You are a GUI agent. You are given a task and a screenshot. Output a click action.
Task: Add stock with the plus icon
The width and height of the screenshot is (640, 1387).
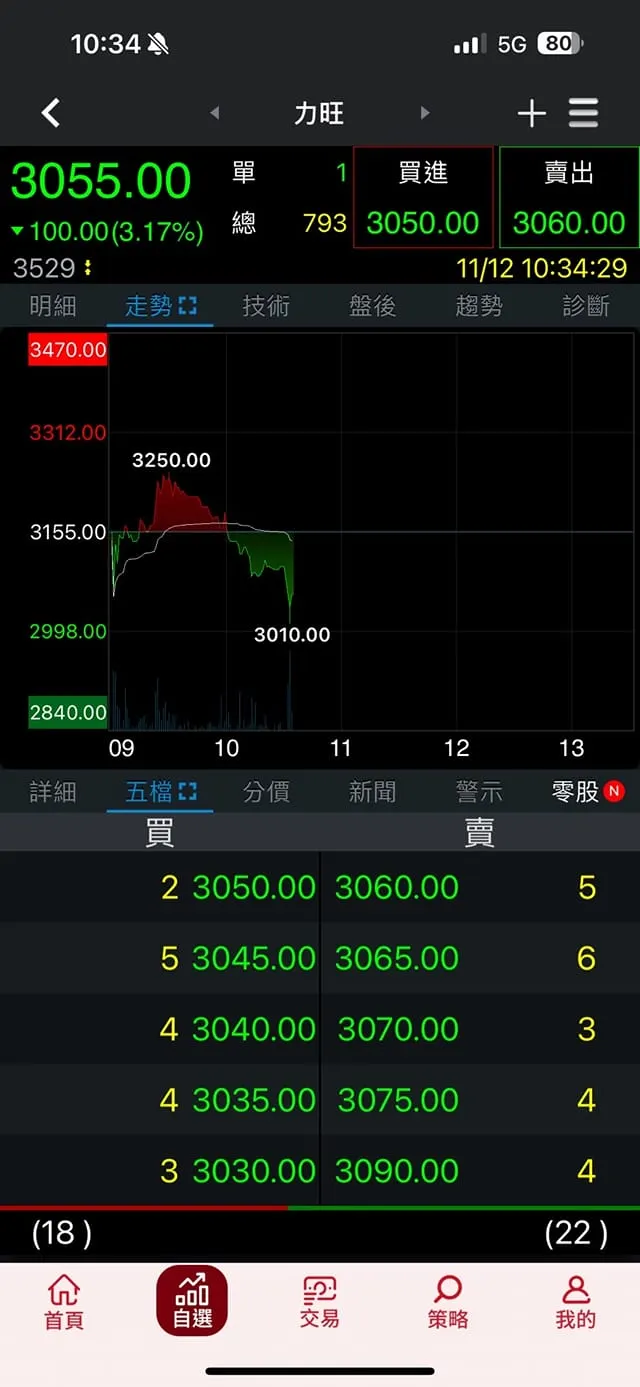(531, 113)
